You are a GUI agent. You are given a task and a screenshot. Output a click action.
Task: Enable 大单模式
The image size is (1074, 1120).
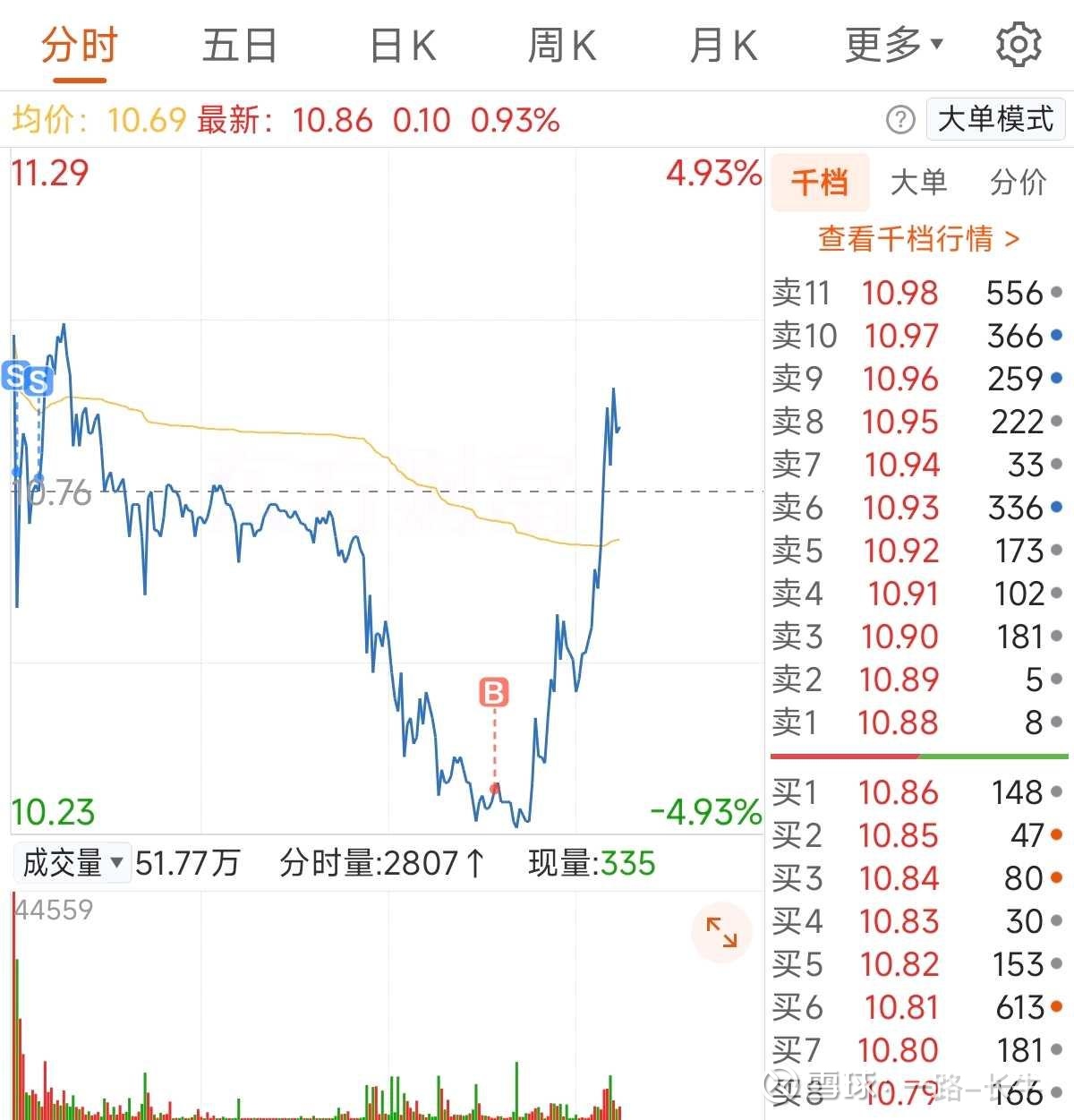[x=995, y=119]
